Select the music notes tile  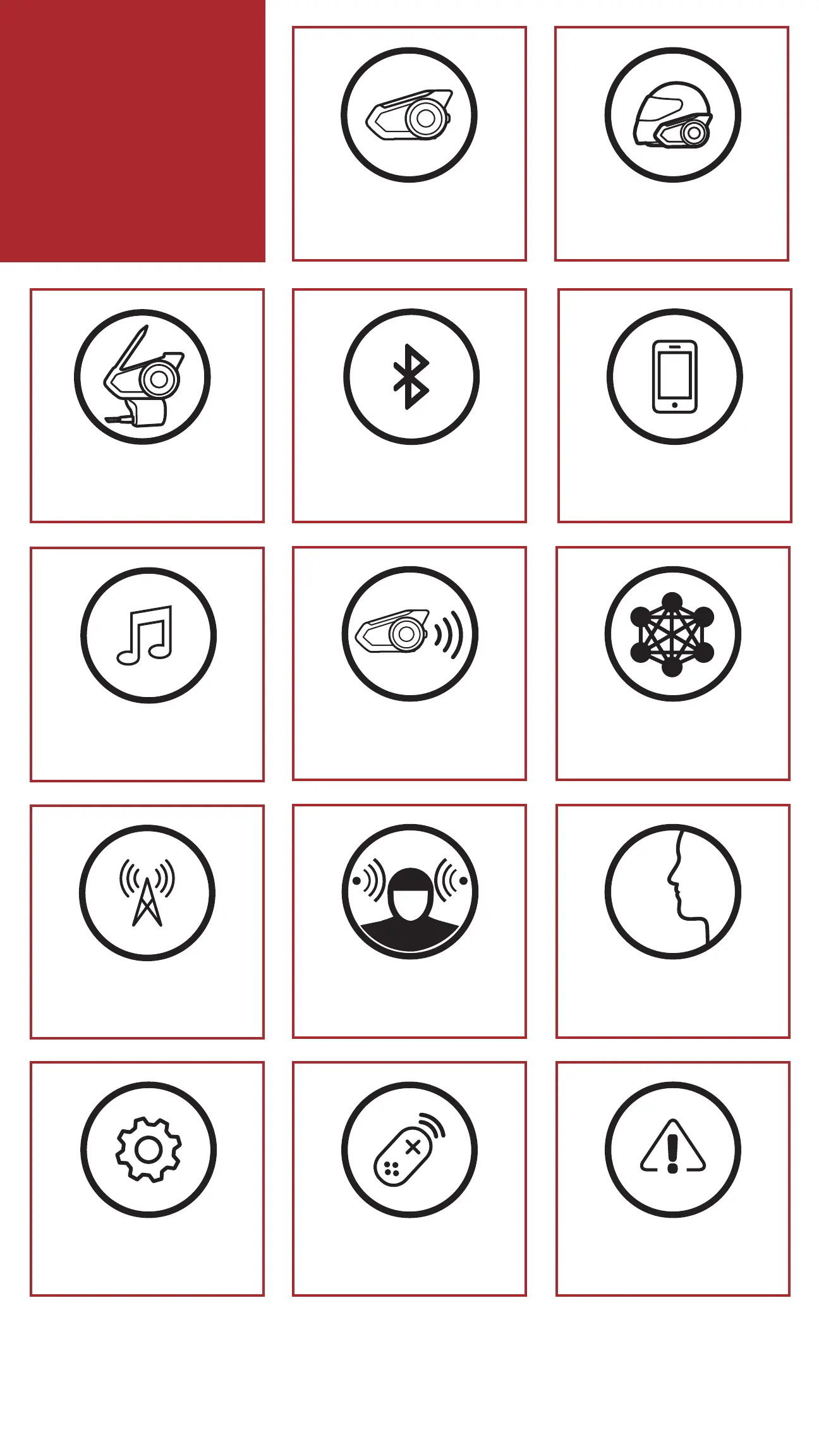[147, 665]
